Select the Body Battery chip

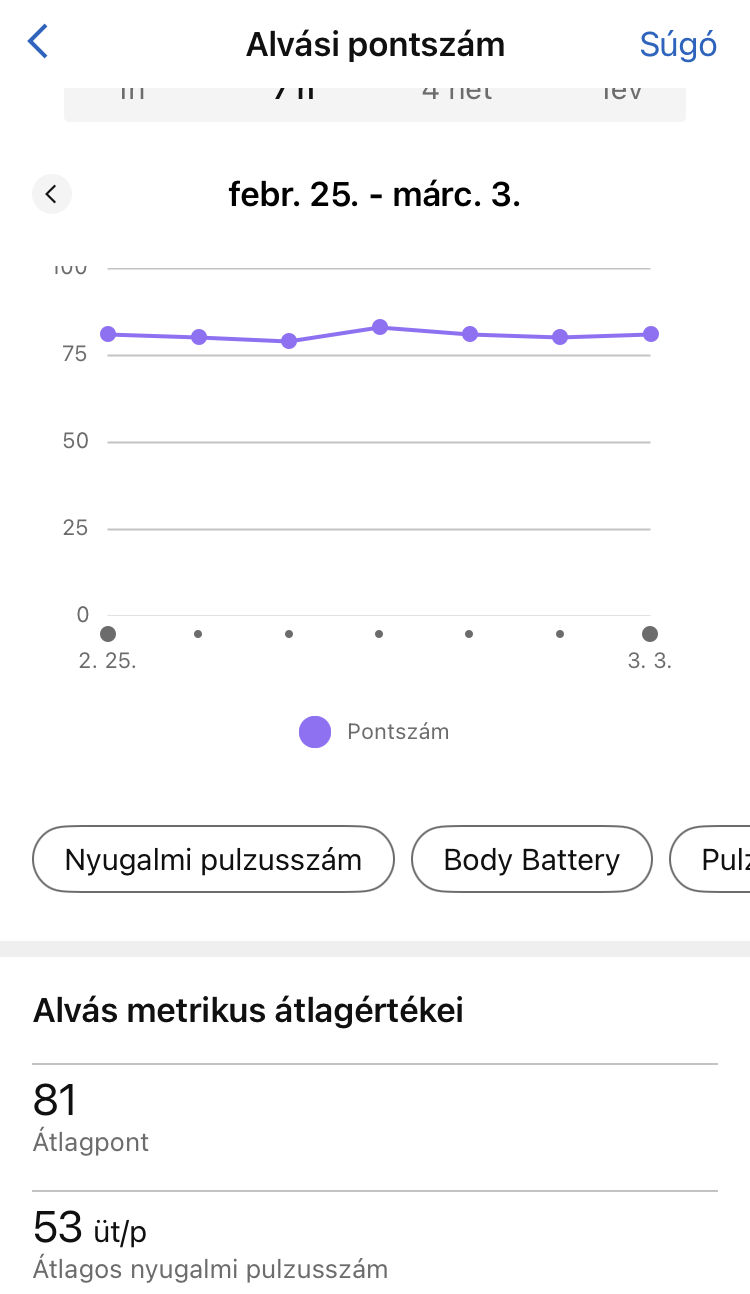[x=531, y=859]
